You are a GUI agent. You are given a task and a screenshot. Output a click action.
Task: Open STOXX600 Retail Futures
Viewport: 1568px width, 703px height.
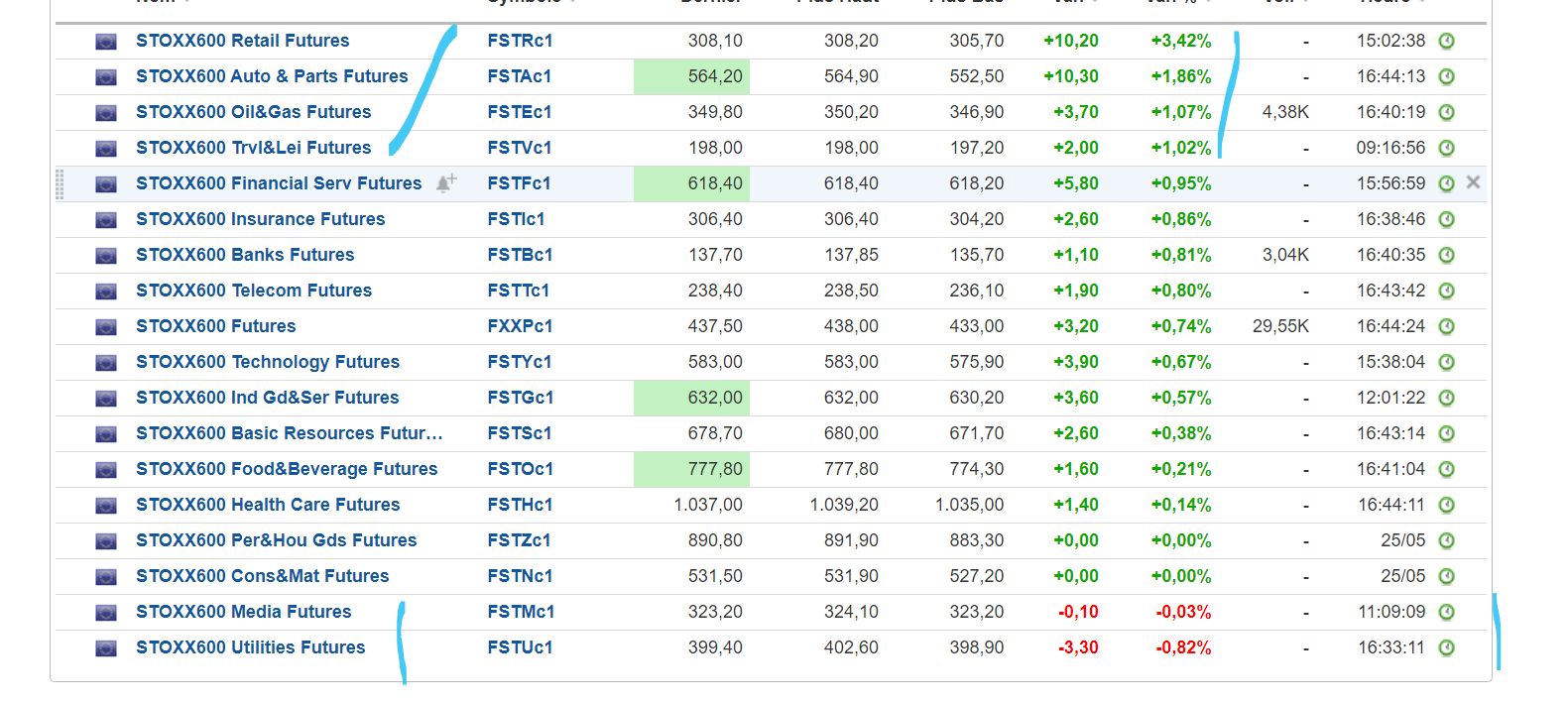tap(242, 41)
